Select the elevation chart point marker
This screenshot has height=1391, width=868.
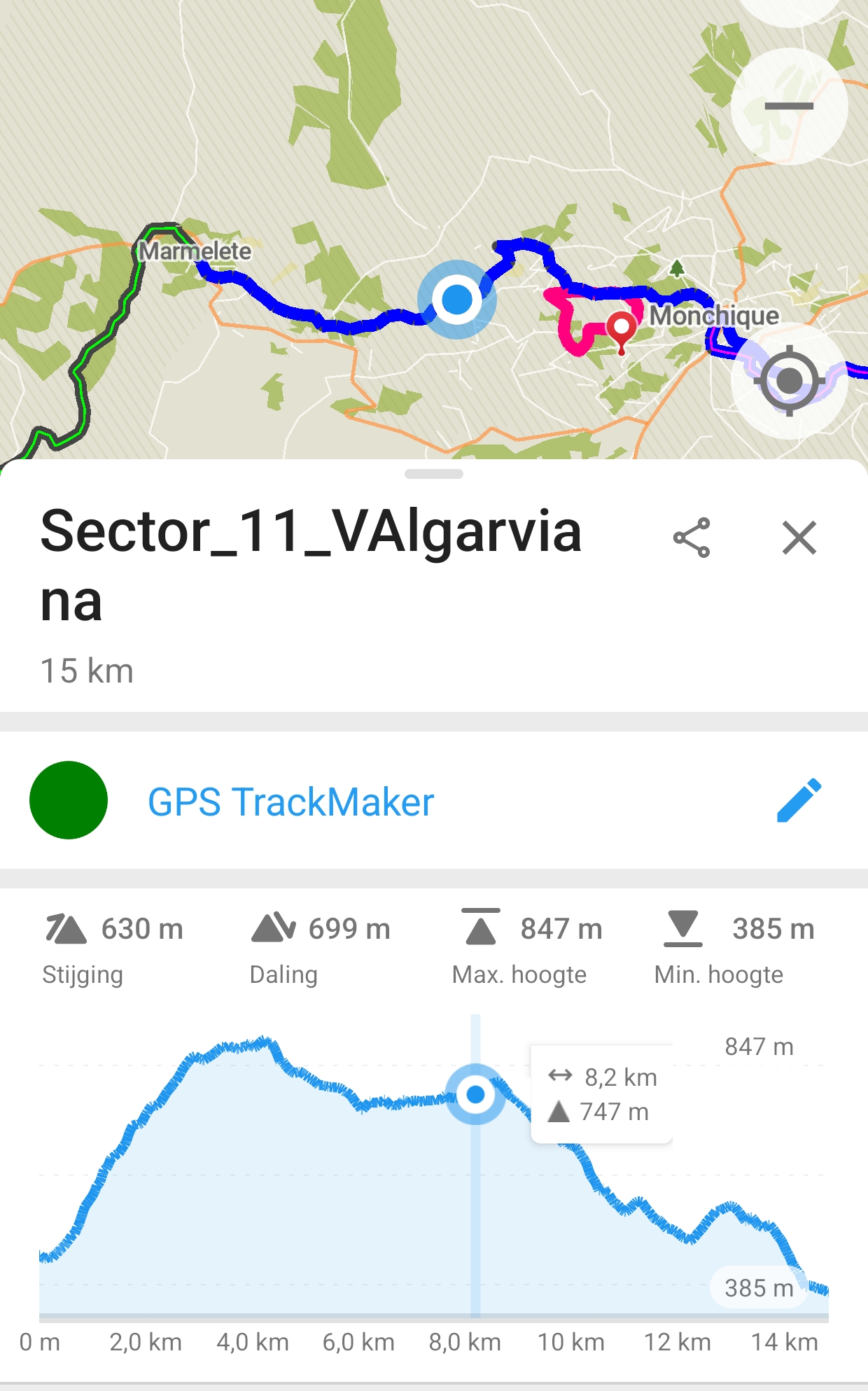pos(475,1094)
